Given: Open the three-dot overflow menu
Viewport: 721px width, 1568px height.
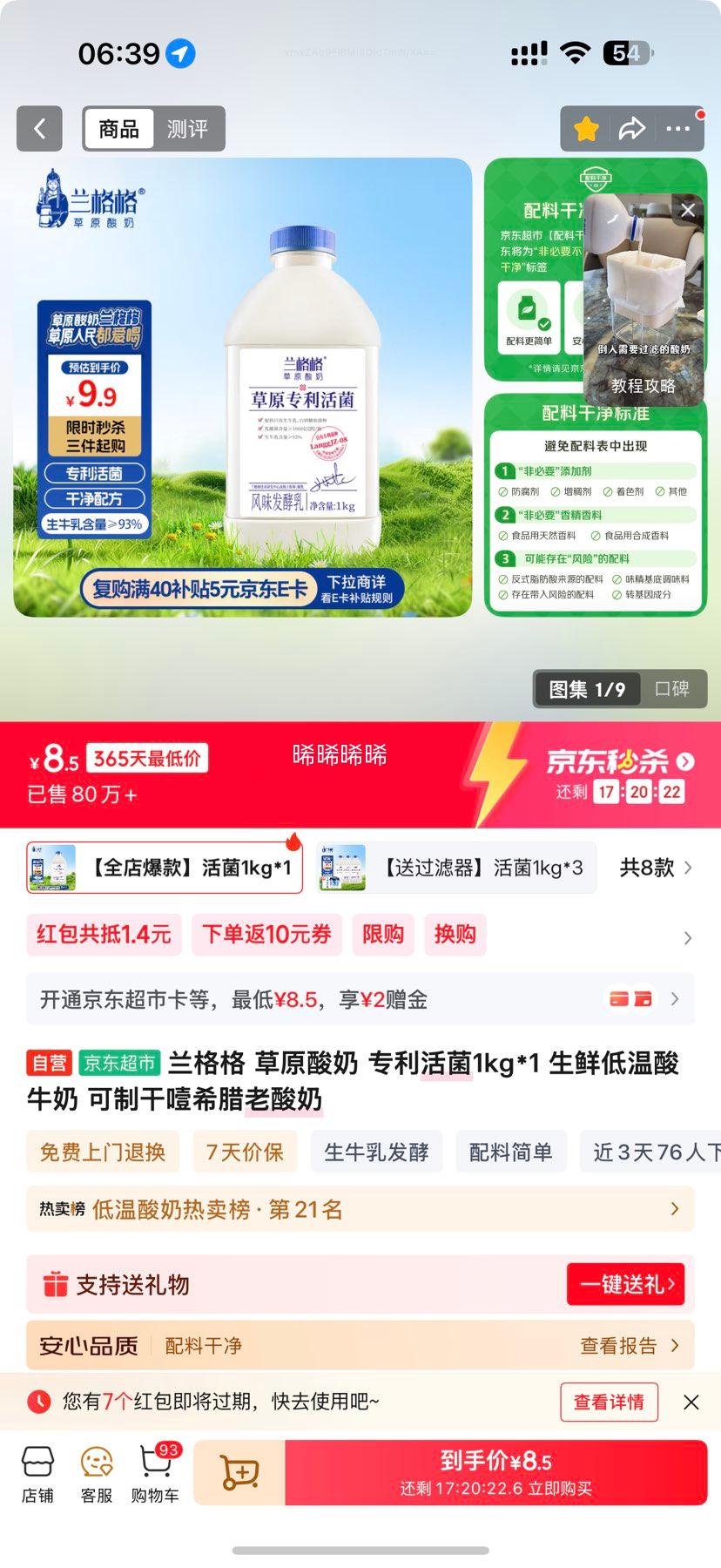Looking at the screenshot, I should [x=677, y=129].
